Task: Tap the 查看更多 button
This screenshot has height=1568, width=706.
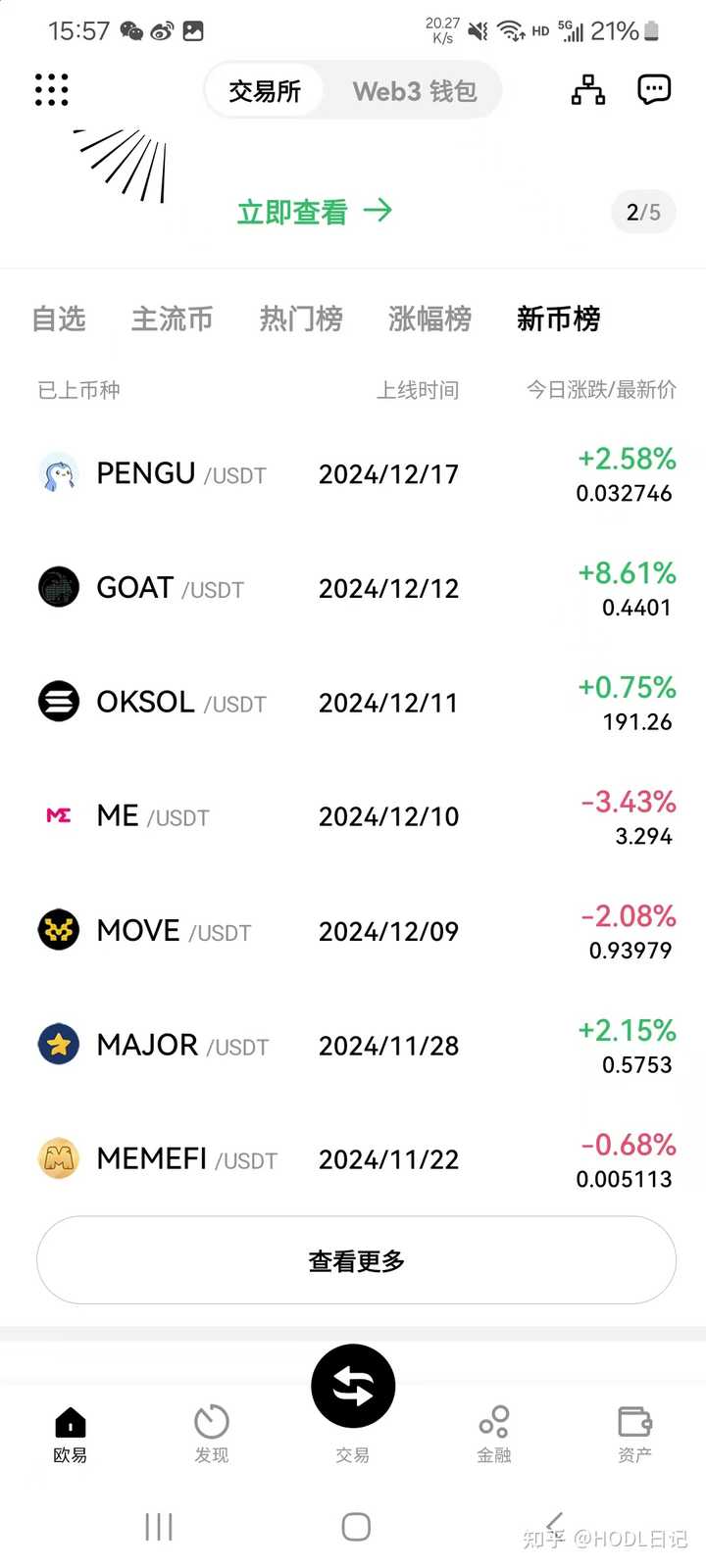Action: 356,1260
